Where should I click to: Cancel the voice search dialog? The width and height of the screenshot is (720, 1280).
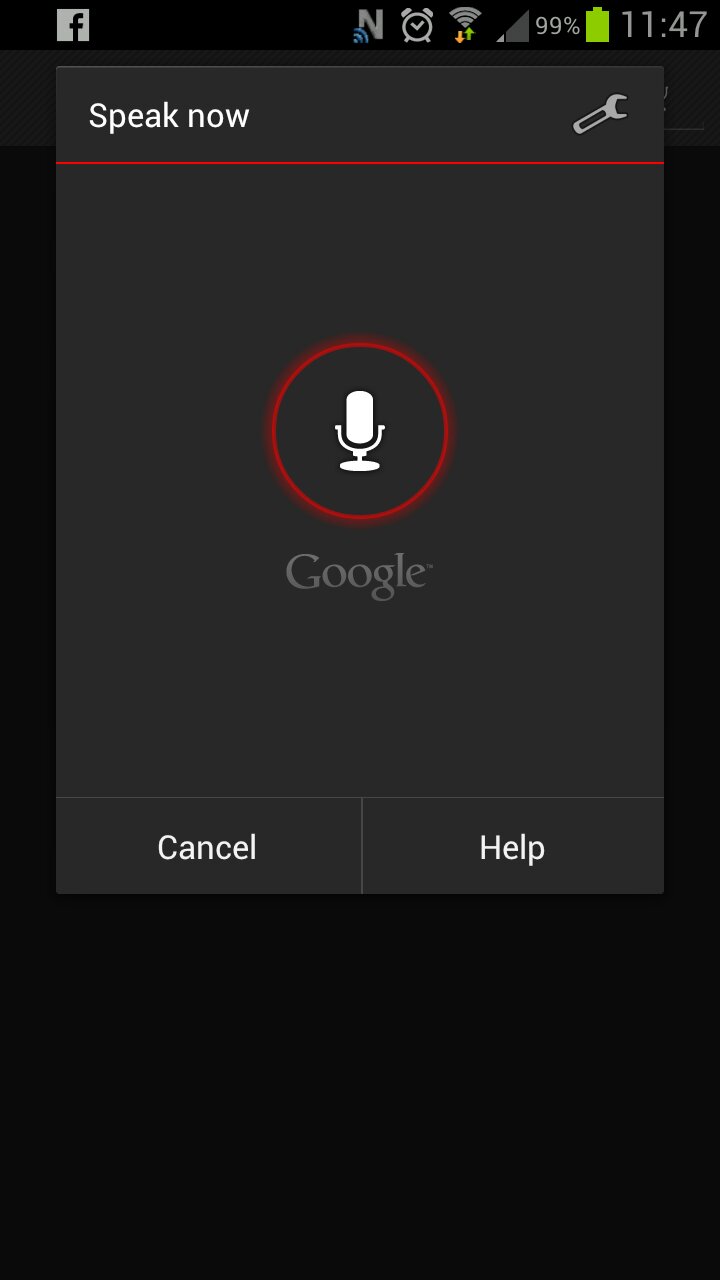(208, 847)
